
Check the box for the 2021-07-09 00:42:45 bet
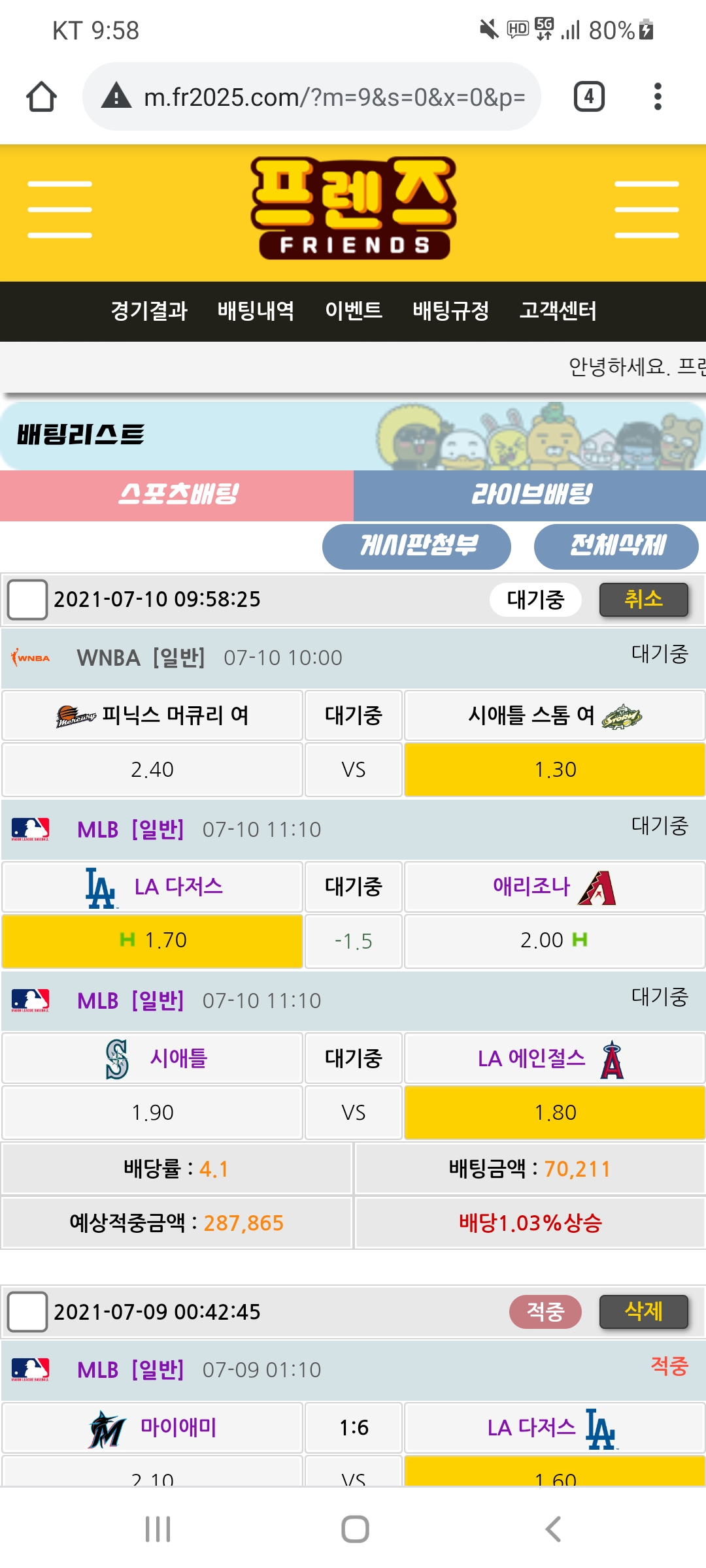point(27,1311)
